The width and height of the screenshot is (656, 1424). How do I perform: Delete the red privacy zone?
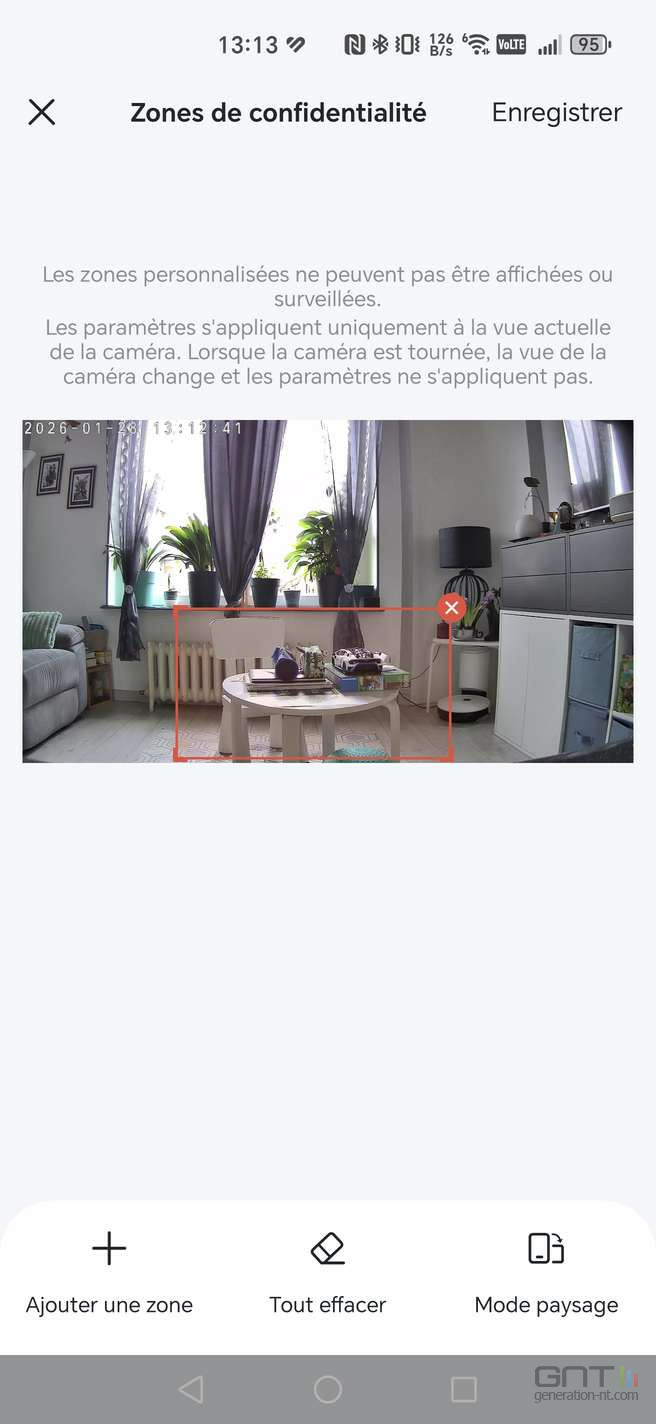[x=452, y=608]
